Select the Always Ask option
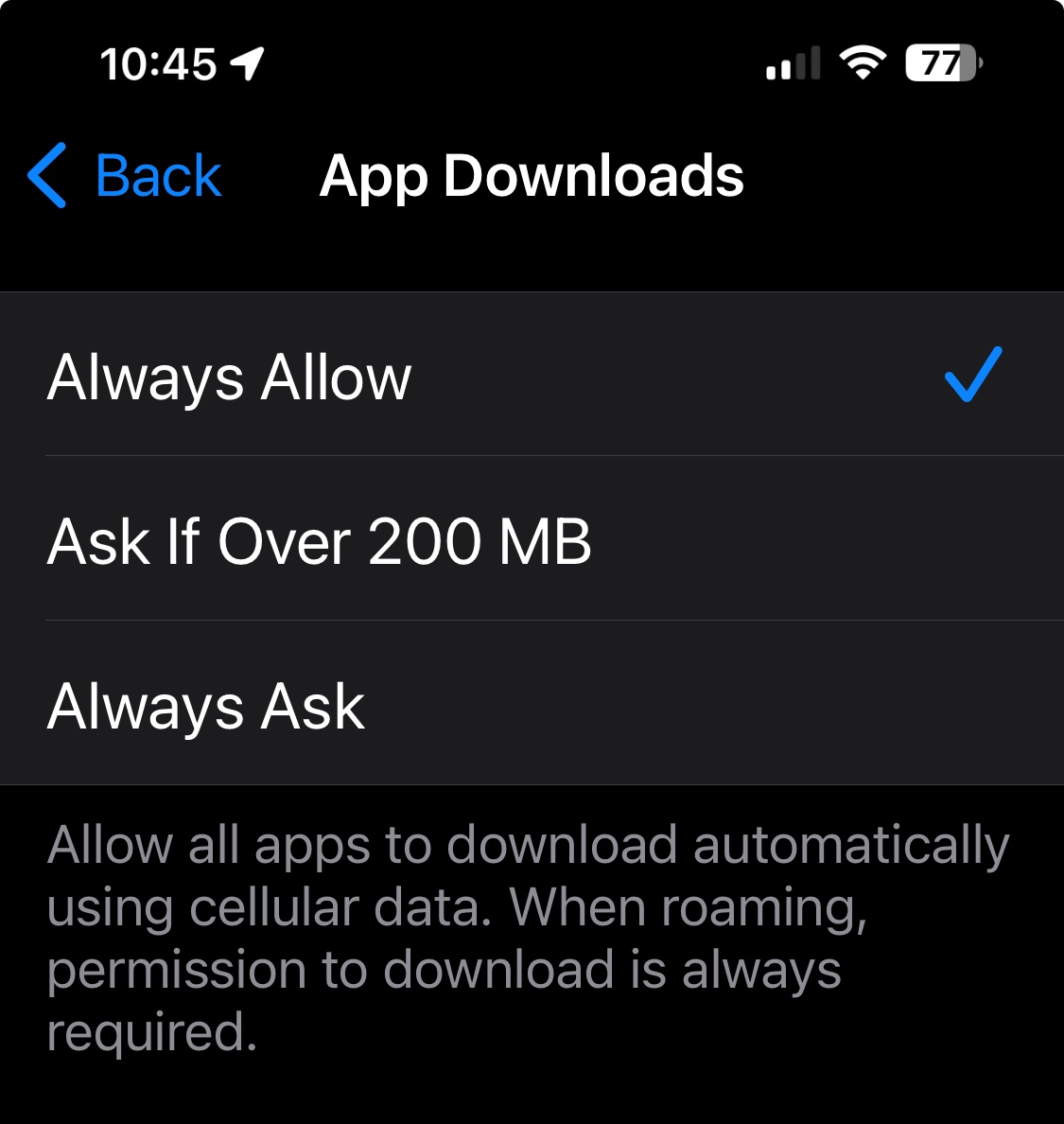Image resolution: width=1064 pixels, height=1124 pixels. point(532,703)
